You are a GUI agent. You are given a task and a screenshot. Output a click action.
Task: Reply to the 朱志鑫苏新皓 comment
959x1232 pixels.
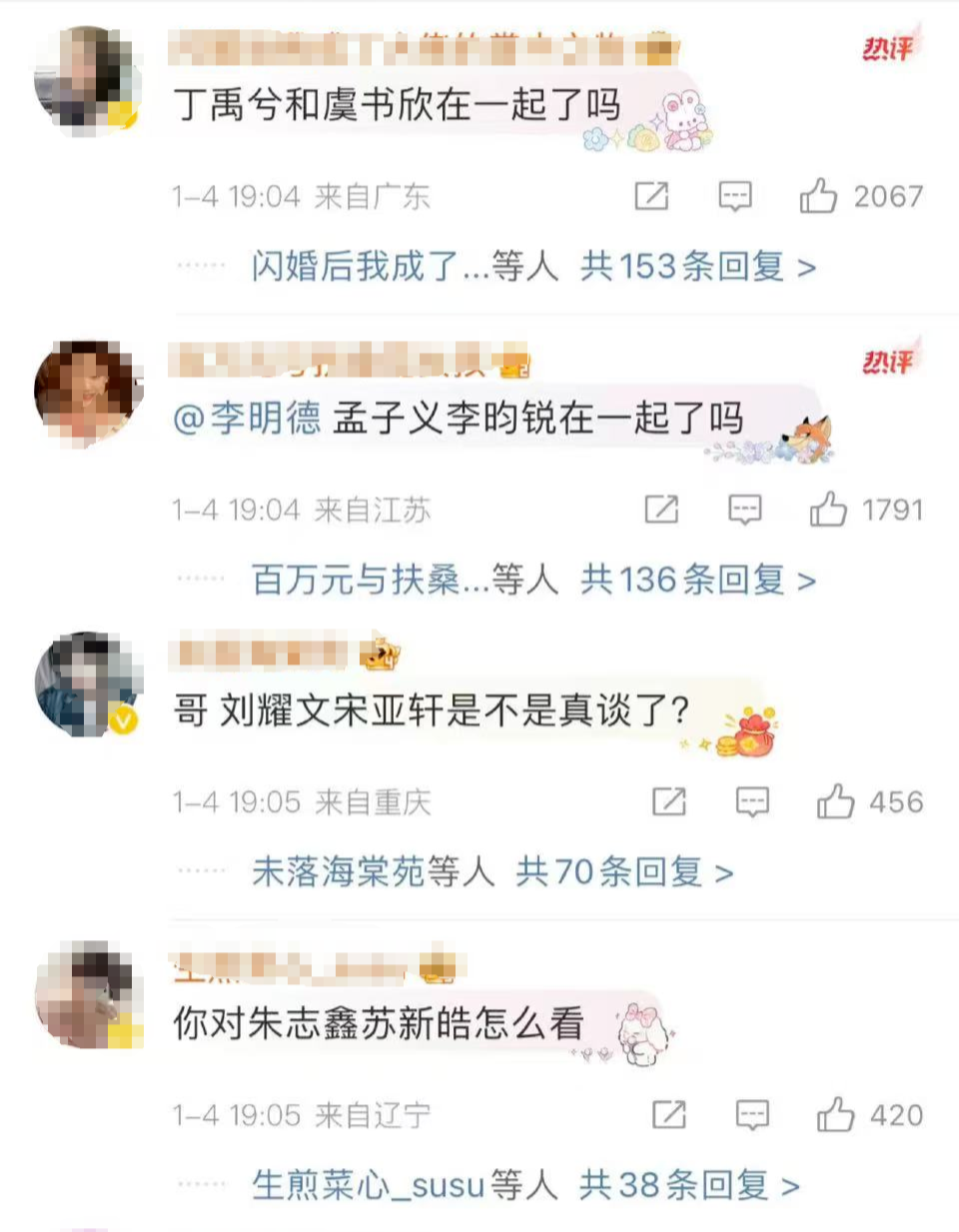[751, 1114]
